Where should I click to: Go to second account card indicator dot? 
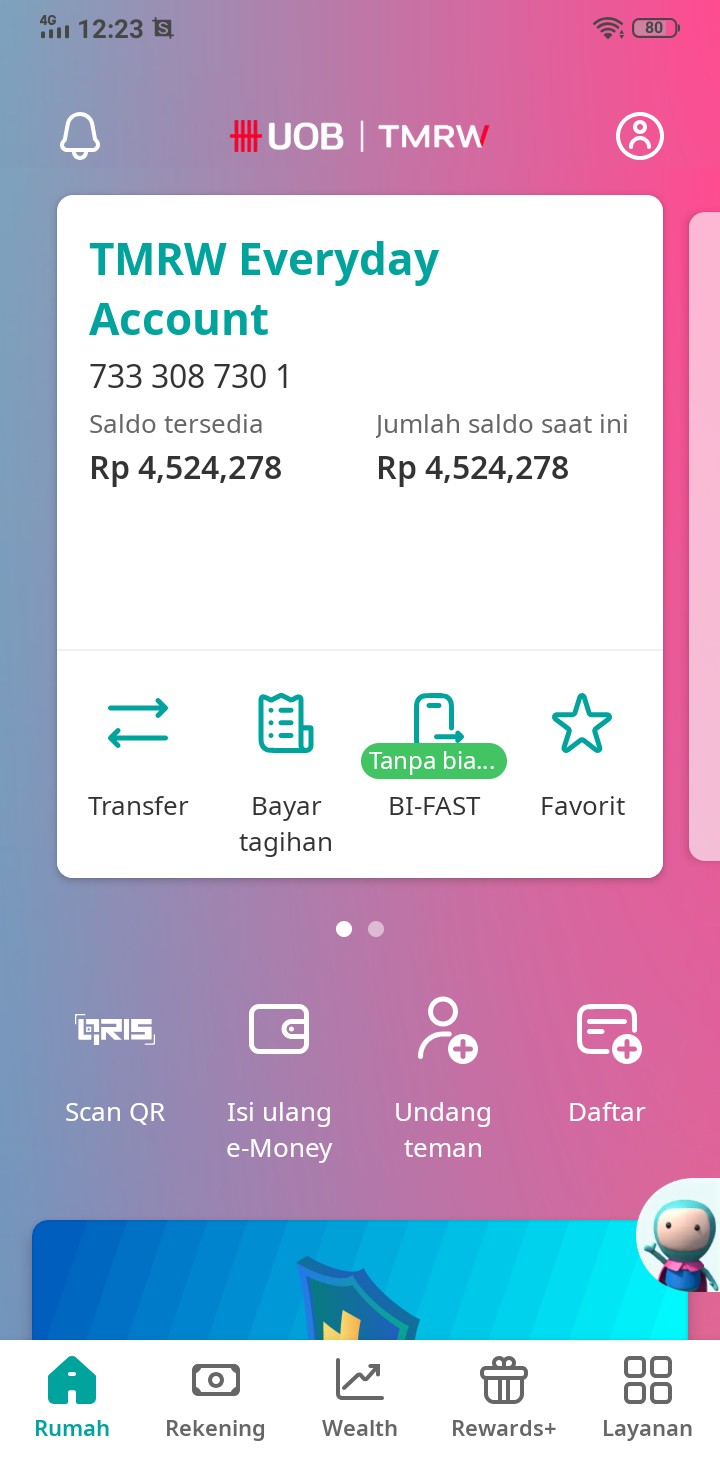pyautogui.click(x=376, y=929)
